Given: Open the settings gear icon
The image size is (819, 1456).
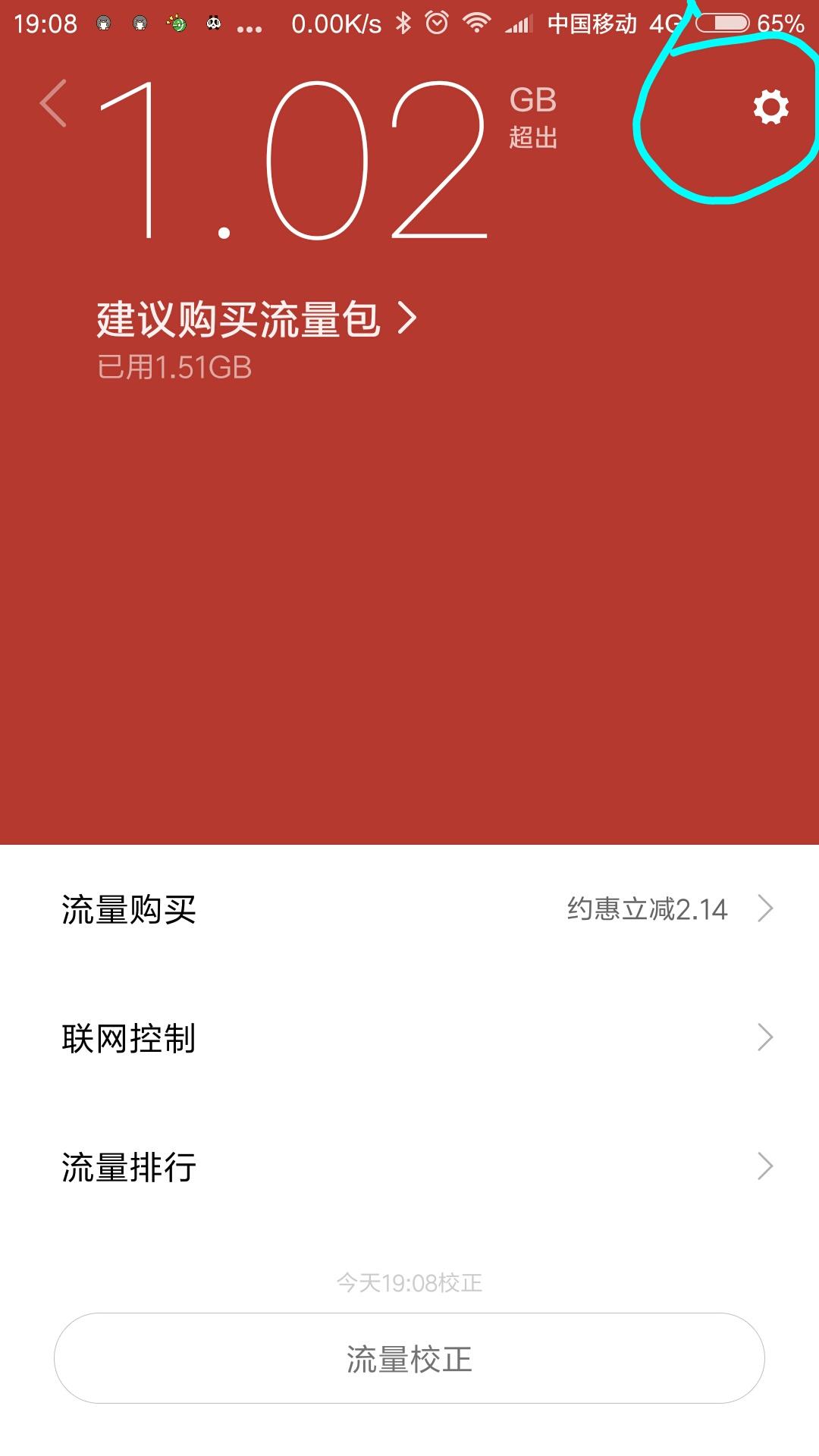Looking at the screenshot, I should pos(770,106).
